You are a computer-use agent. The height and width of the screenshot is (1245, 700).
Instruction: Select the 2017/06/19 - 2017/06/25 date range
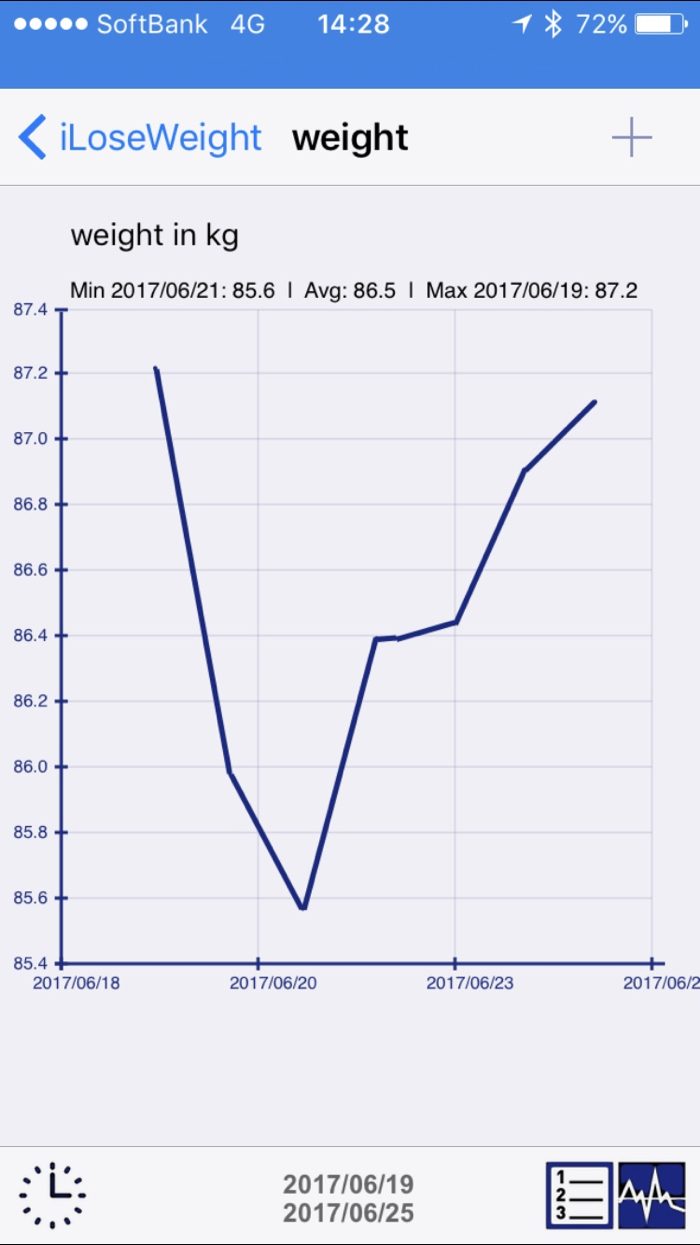click(x=348, y=1199)
